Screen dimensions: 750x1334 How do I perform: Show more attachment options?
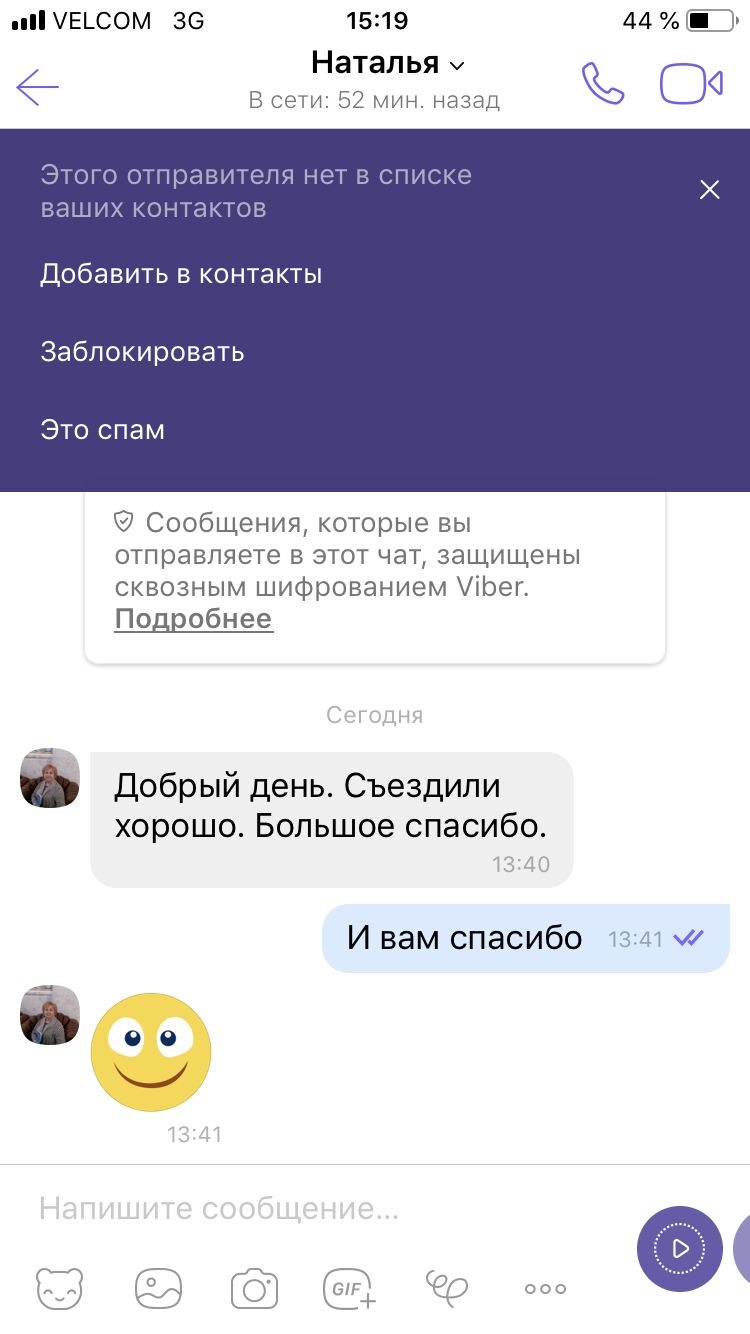pyautogui.click(x=545, y=1288)
